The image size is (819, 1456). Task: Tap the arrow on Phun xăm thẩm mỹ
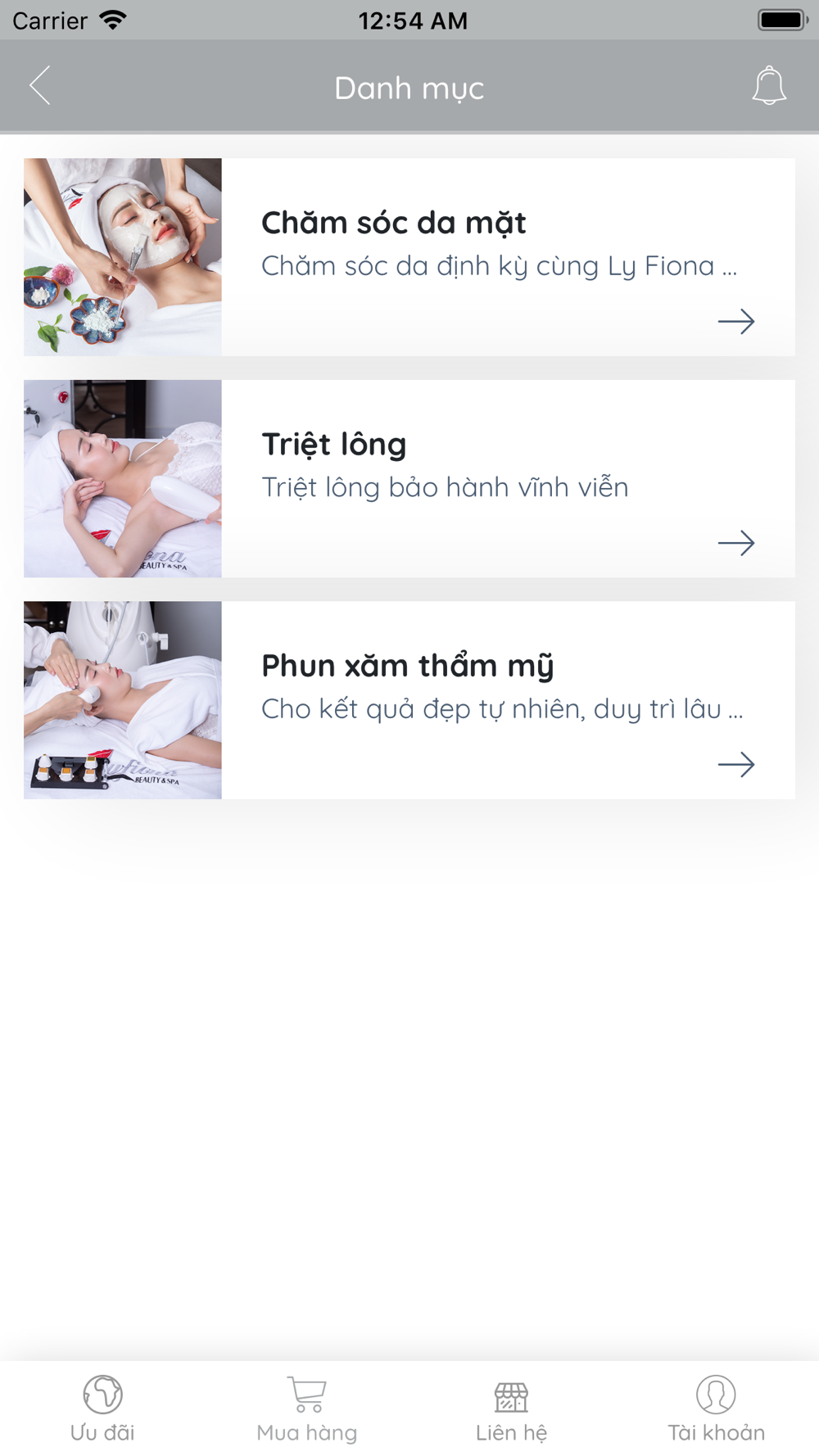point(735,765)
